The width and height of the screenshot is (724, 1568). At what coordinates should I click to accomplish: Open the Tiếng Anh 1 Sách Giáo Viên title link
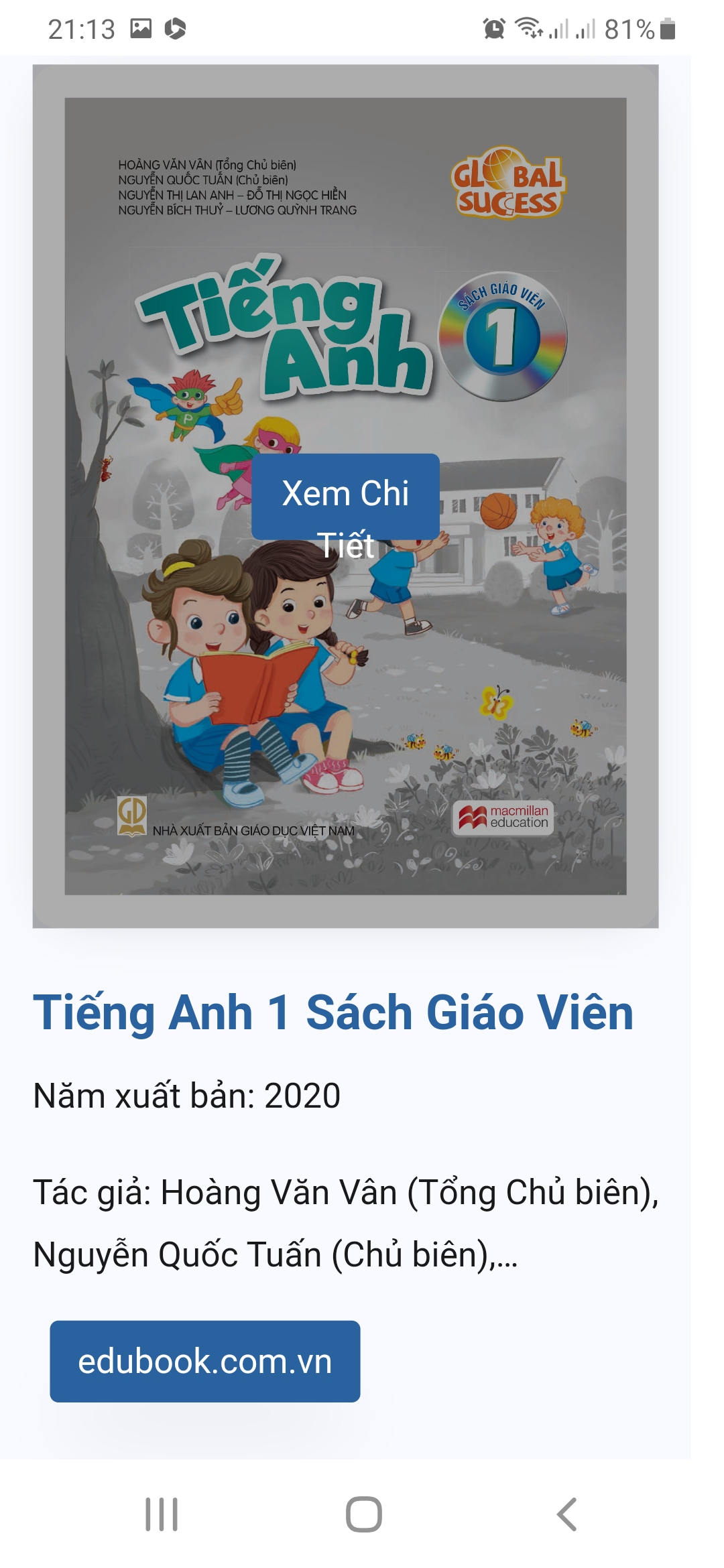333,1012
